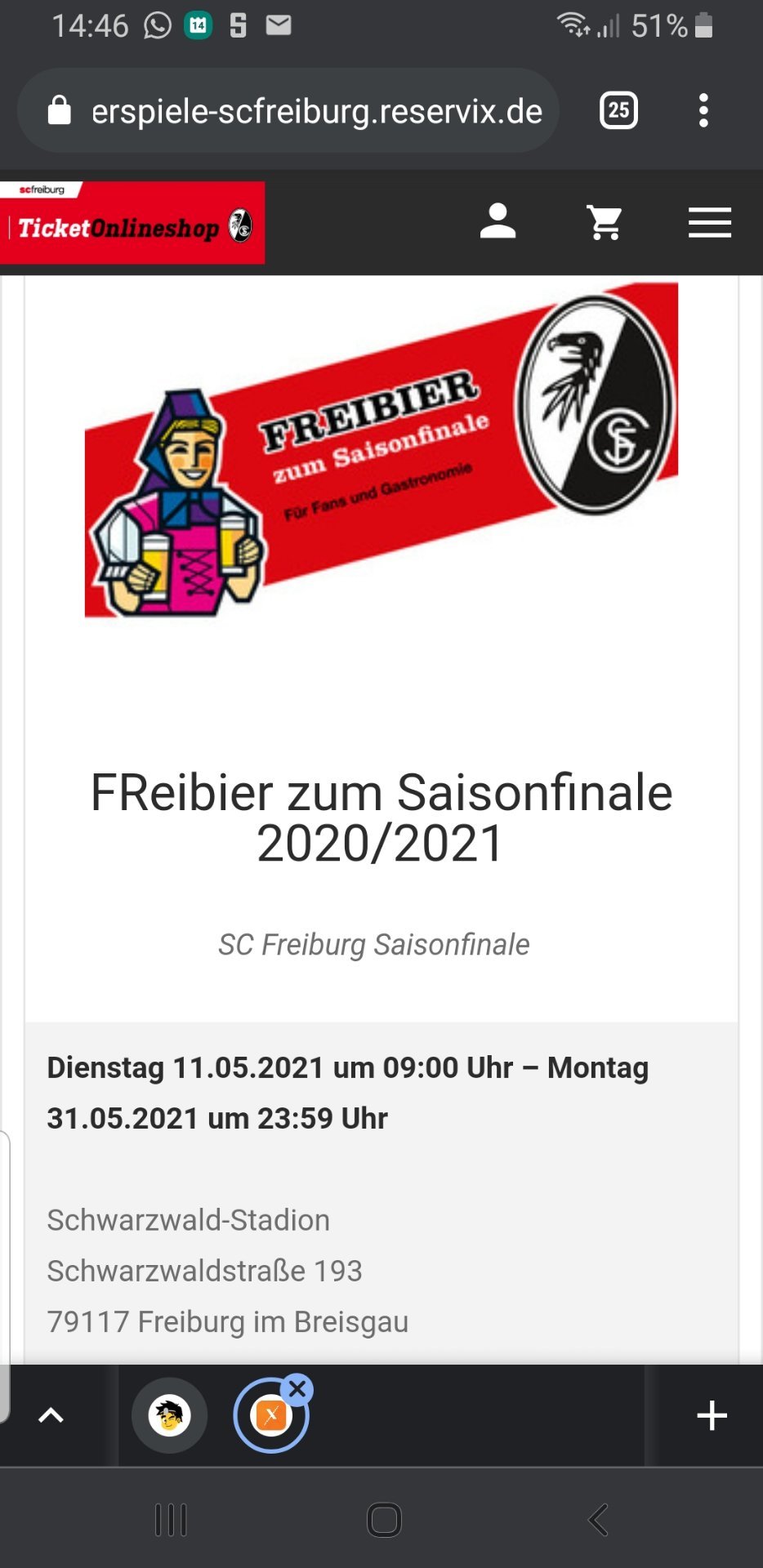The height and width of the screenshot is (1568, 763).
Task: Open recent apps from navigation bar
Action: 171,1520
